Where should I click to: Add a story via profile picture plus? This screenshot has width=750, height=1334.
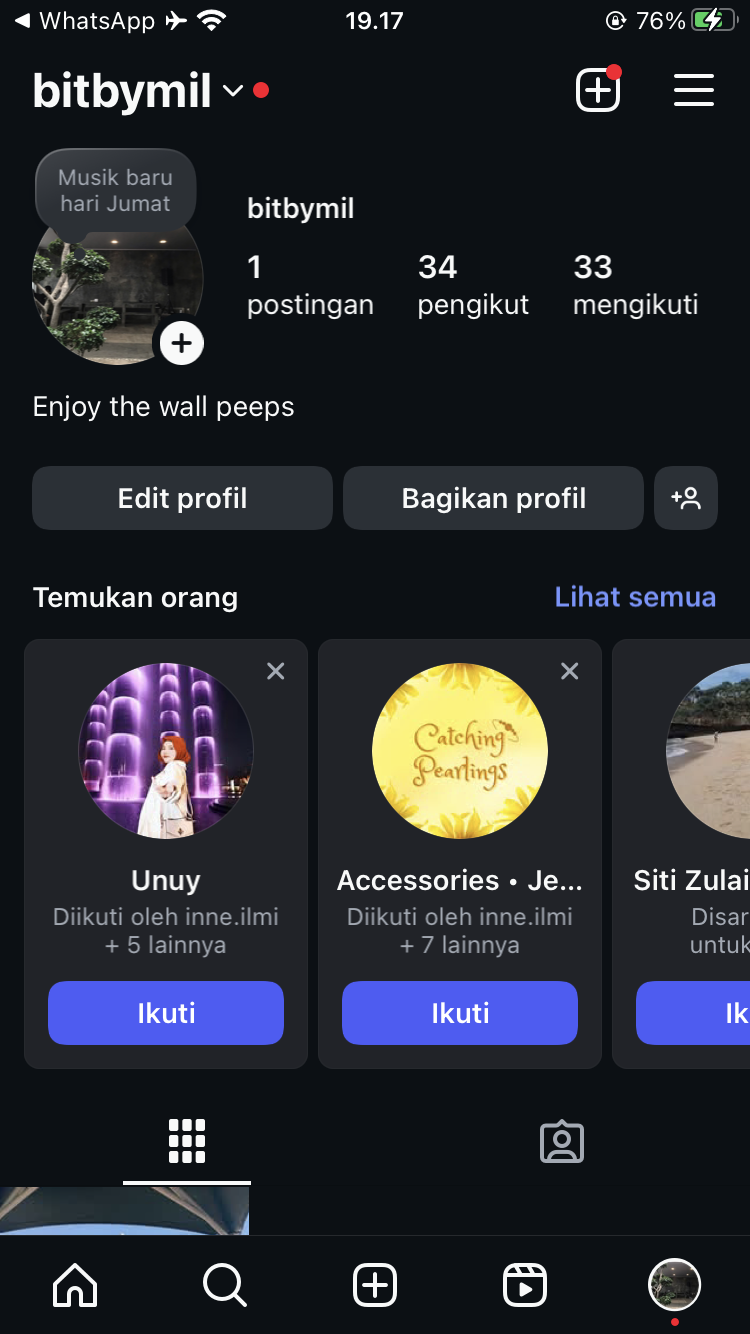pyautogui.click(x=181, y=344)
